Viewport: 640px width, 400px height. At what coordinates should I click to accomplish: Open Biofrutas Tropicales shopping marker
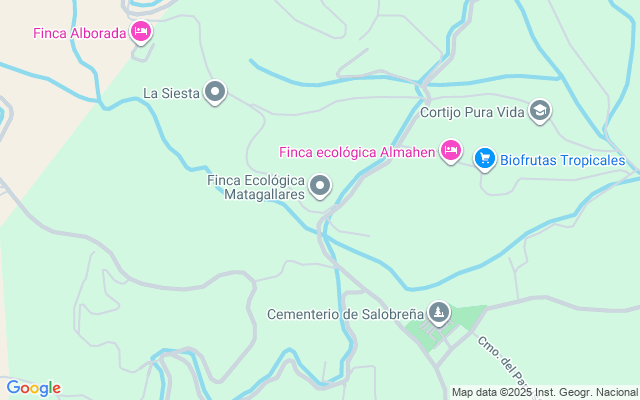[485, 158]
